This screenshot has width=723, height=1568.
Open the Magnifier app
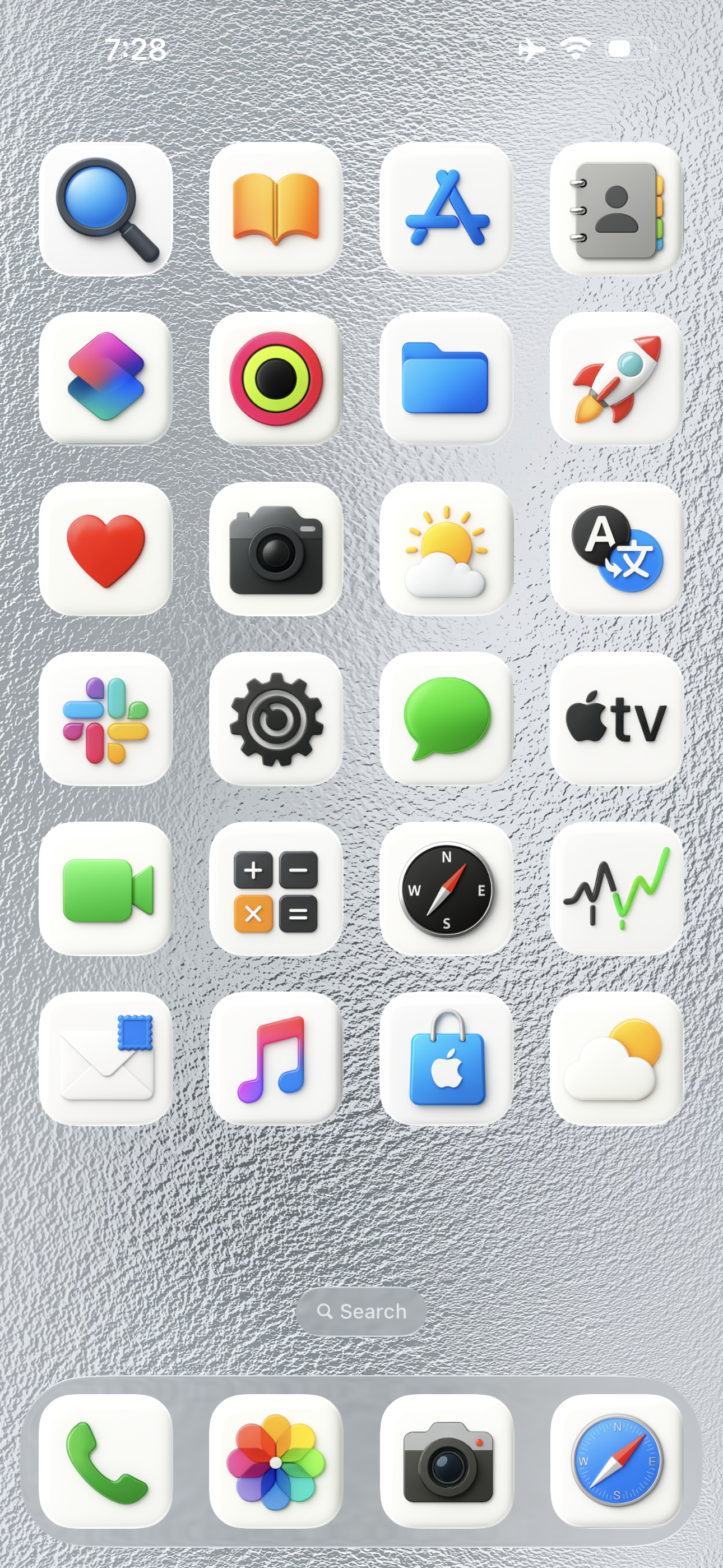(x=106, y=209)
